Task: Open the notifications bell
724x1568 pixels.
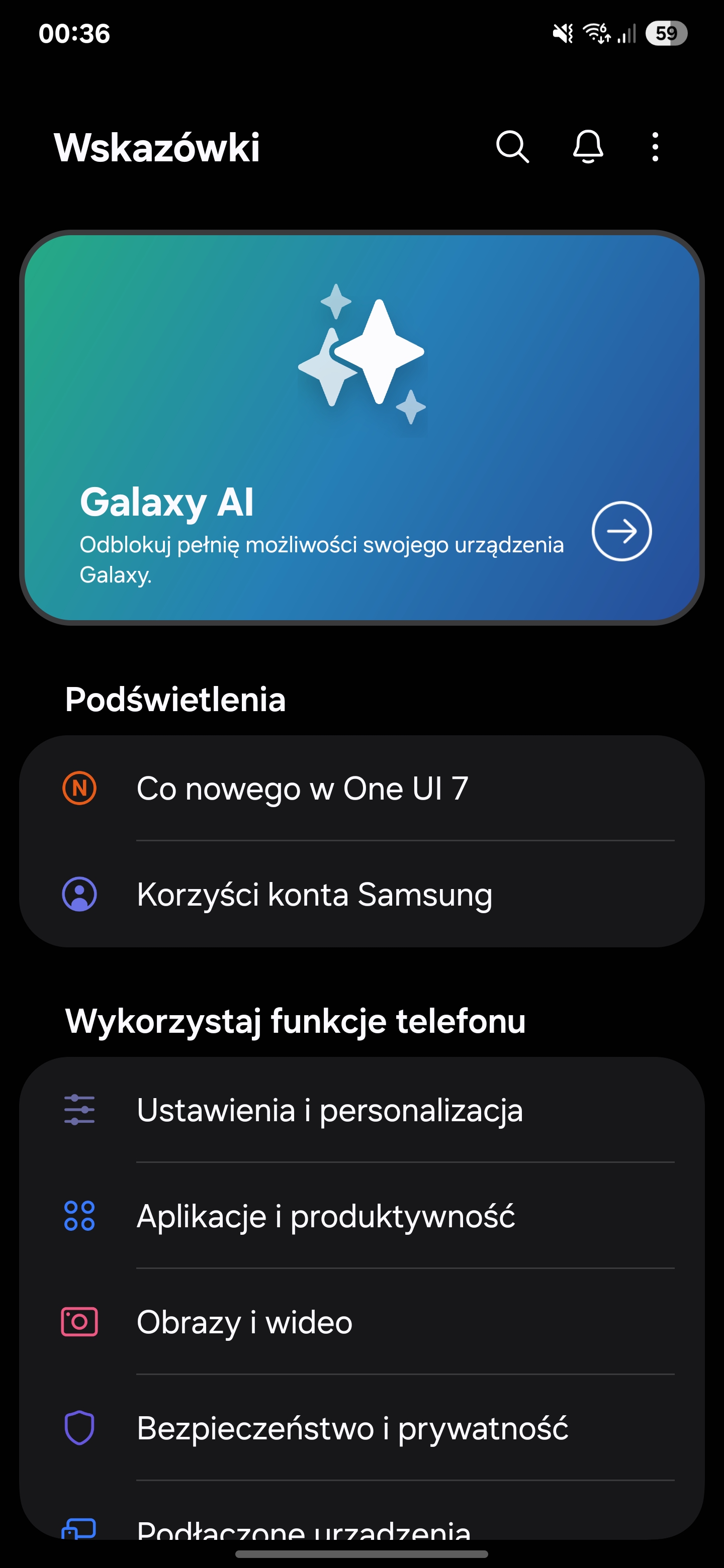Action: pyautogui.click(x=588, y=147)
